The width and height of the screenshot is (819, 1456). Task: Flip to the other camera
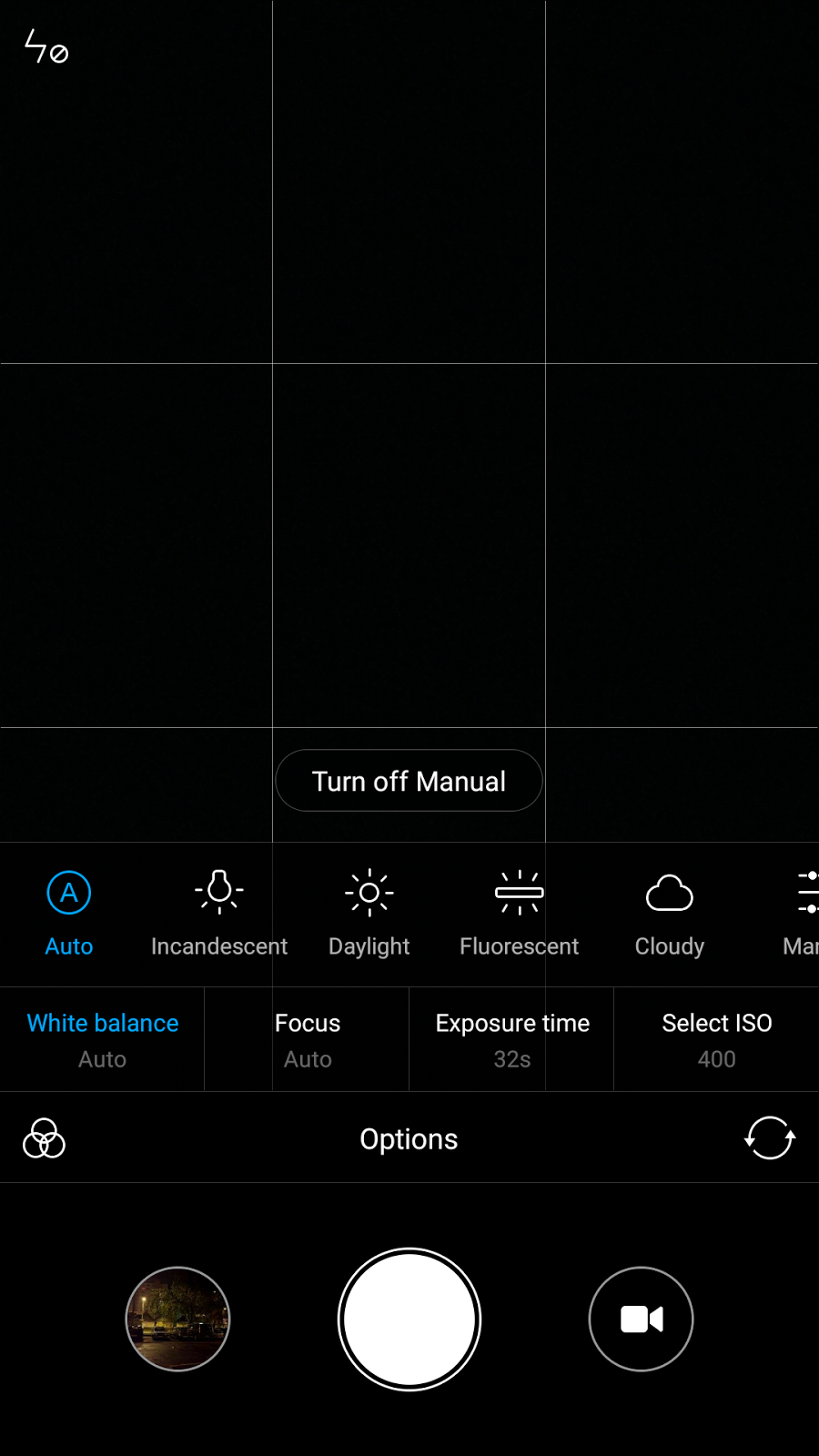(x=770, y=1138)
